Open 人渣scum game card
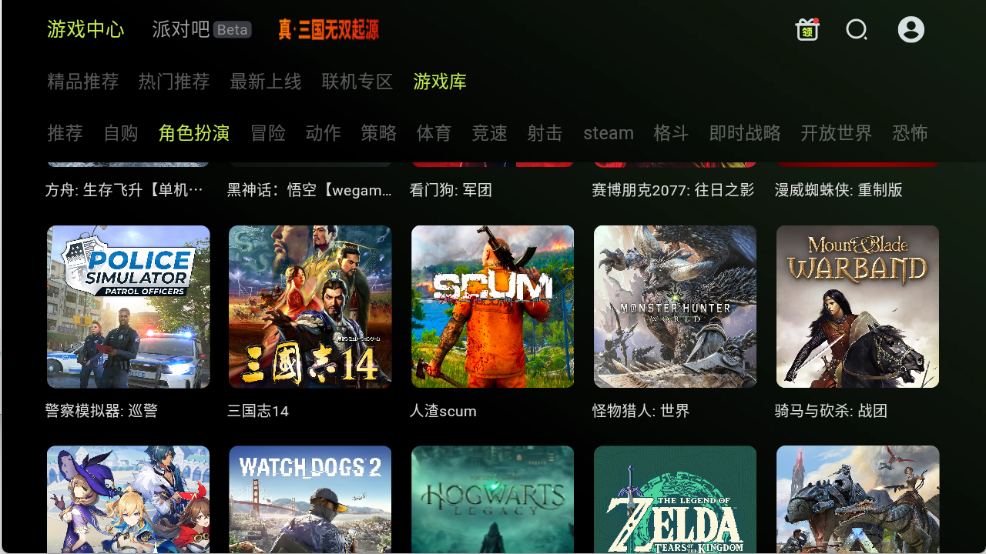The height and width of the screenshot is (554, 986). click(493, 307)
